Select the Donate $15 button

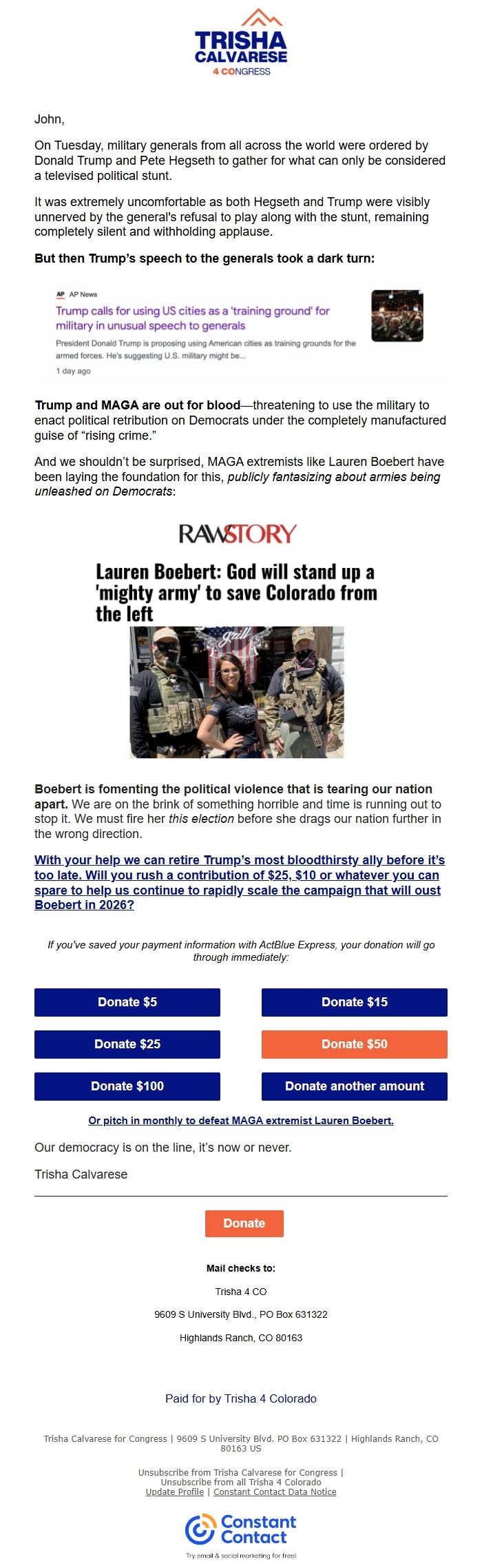click(354, 1002)
